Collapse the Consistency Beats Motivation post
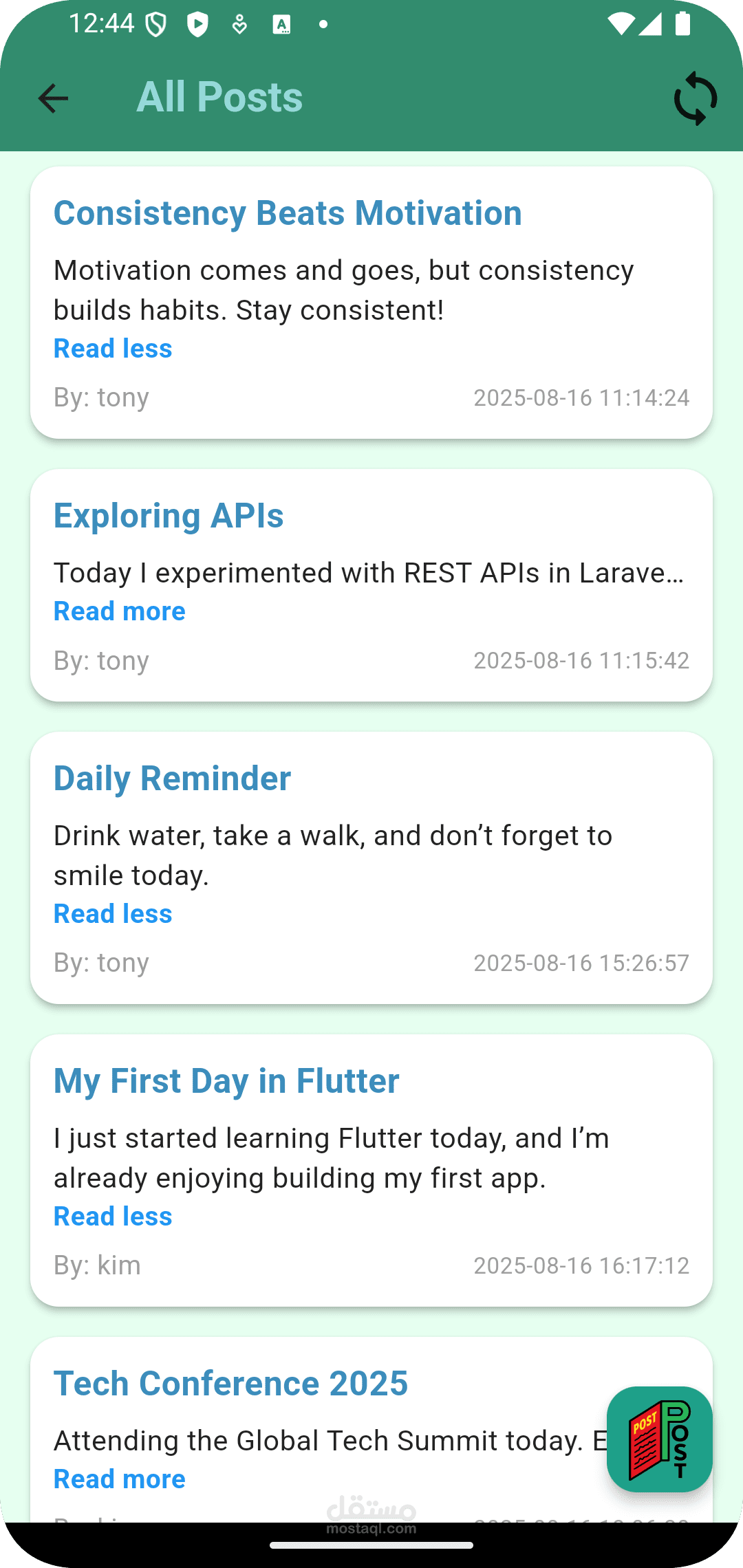Screen dimensions: 743x1568 click(x=113, y=349)
